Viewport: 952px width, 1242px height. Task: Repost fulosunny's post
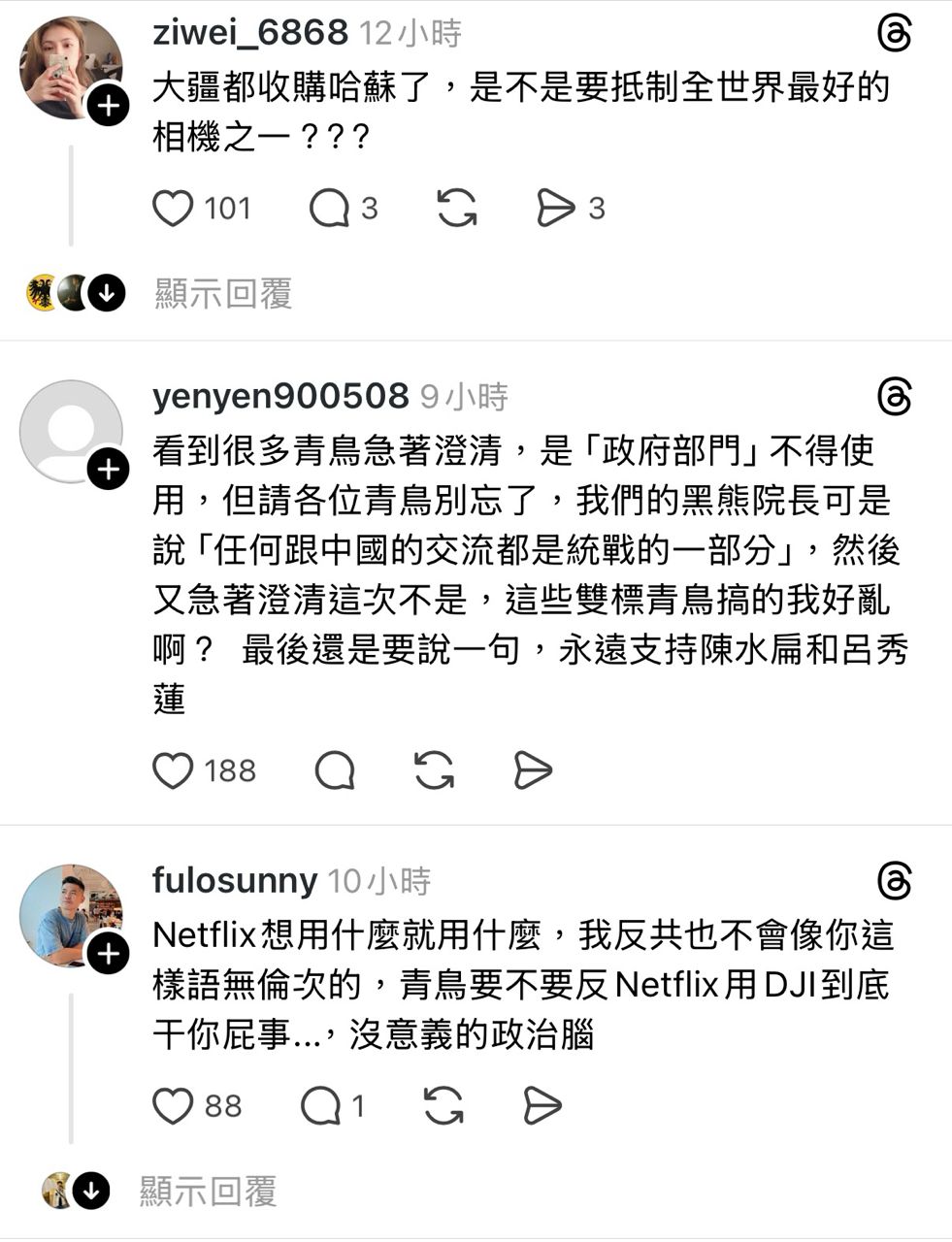[443, 1106]
